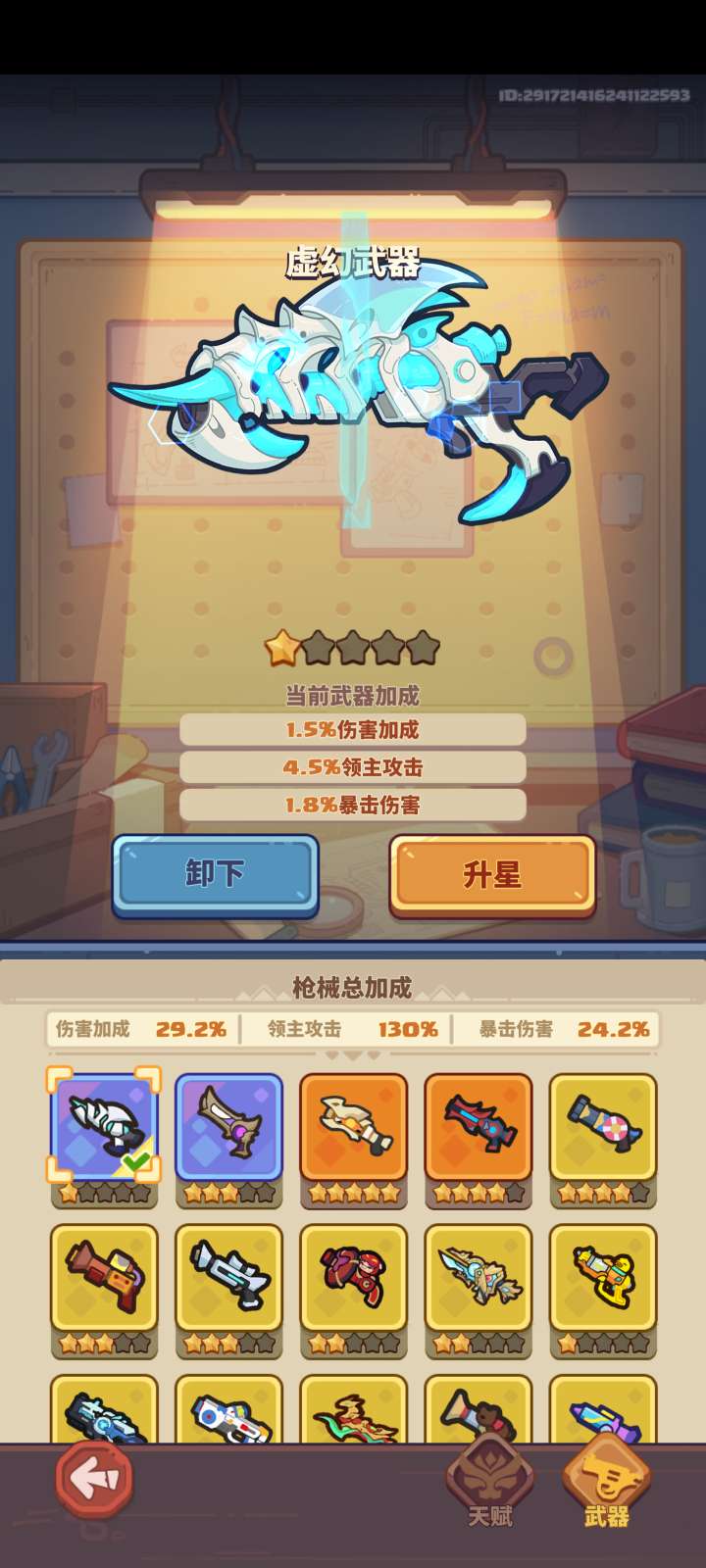
Task: Select the lifebuoy cannon weapon
Action: point(603,1127)
